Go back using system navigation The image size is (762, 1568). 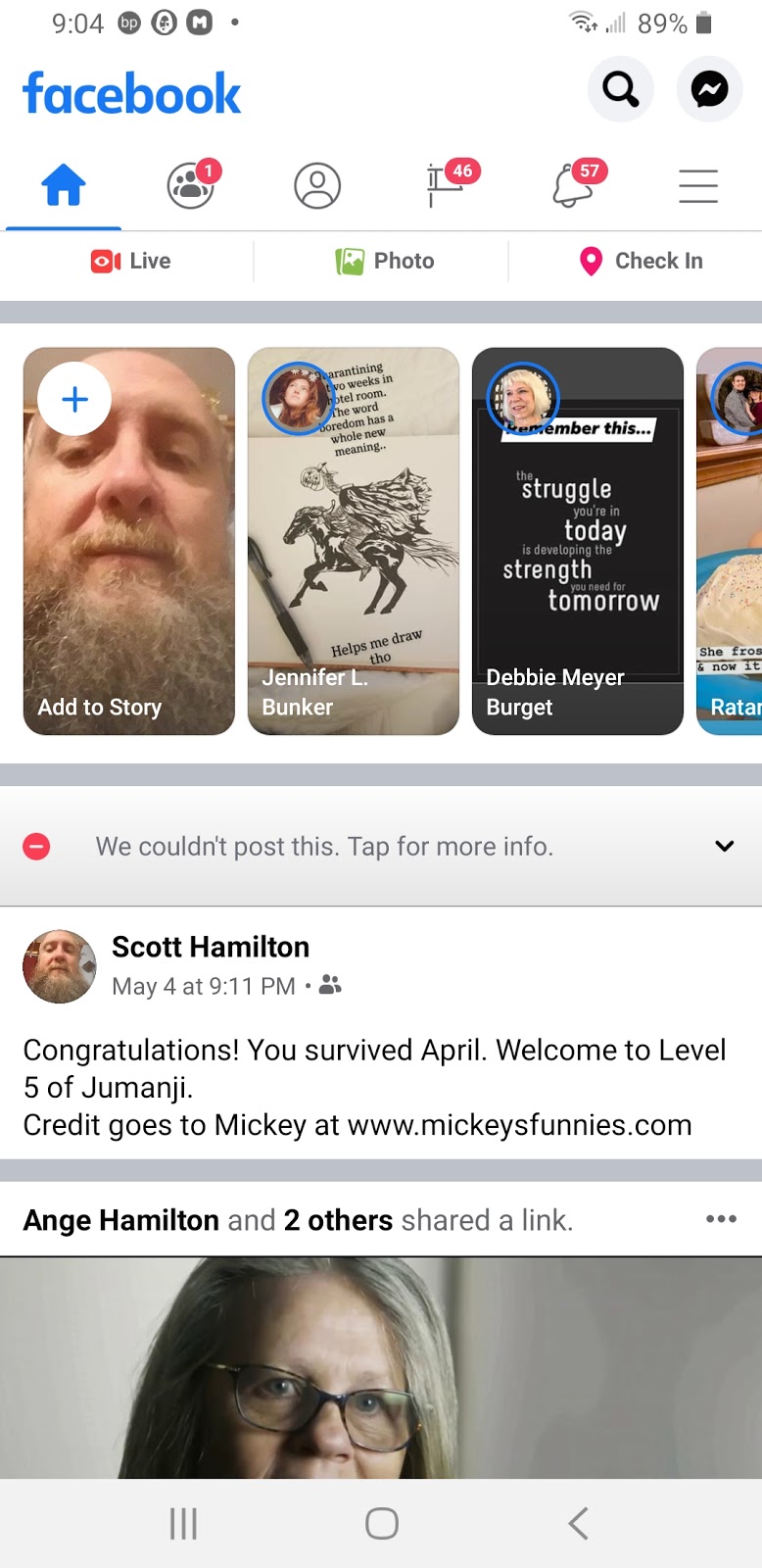578,1524
